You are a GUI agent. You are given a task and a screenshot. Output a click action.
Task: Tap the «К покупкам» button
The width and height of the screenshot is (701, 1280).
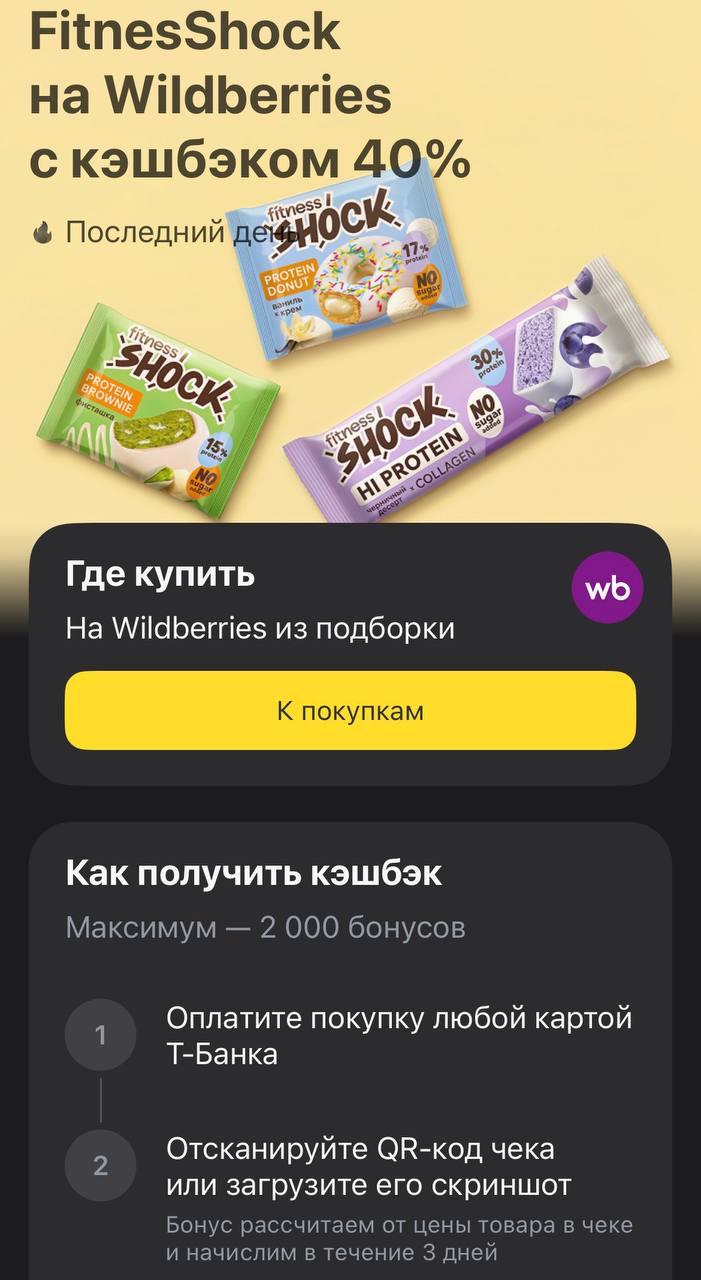coord(350,711)
